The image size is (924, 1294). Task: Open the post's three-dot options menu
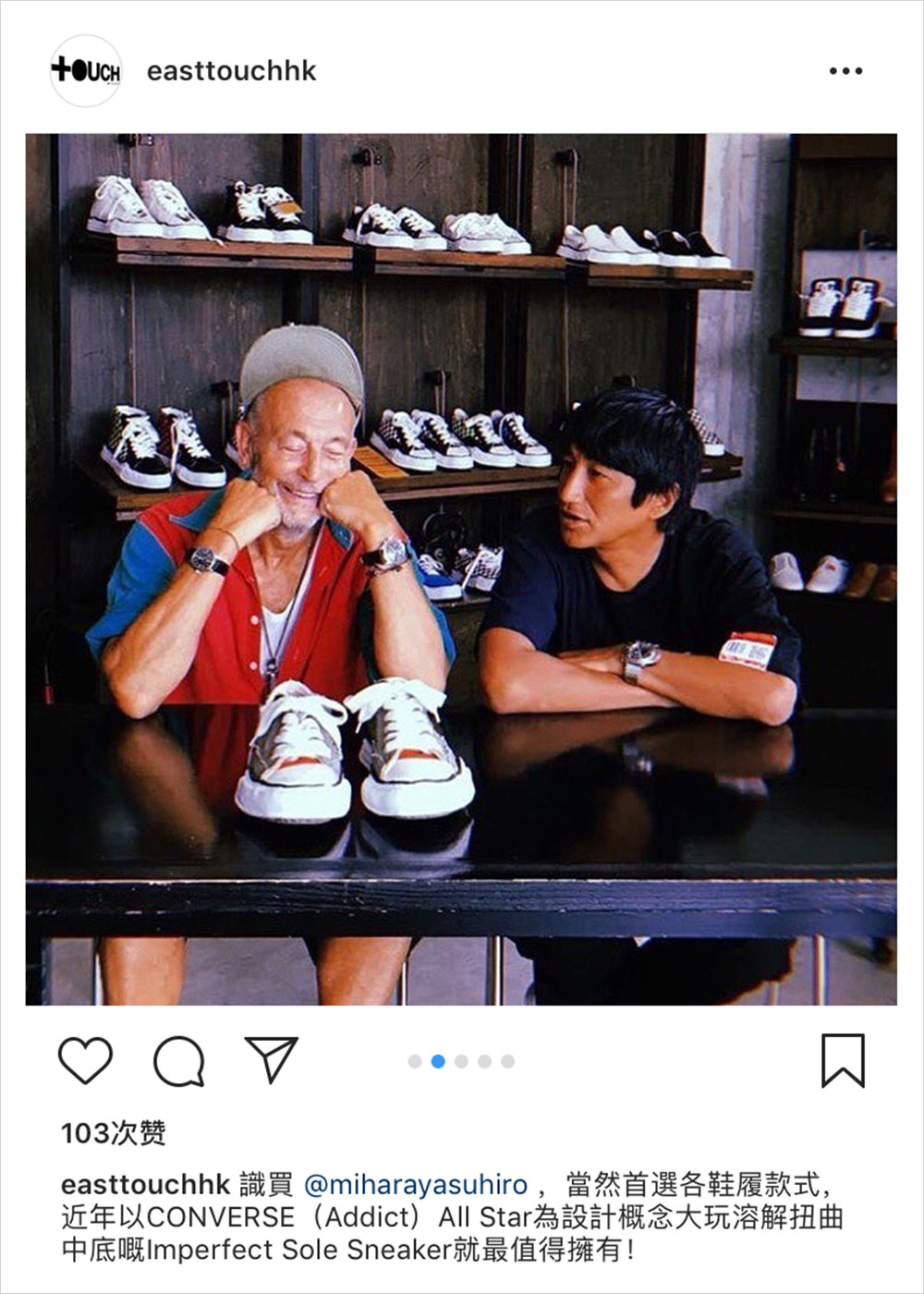pyautogui.click(x=845, y=71)
